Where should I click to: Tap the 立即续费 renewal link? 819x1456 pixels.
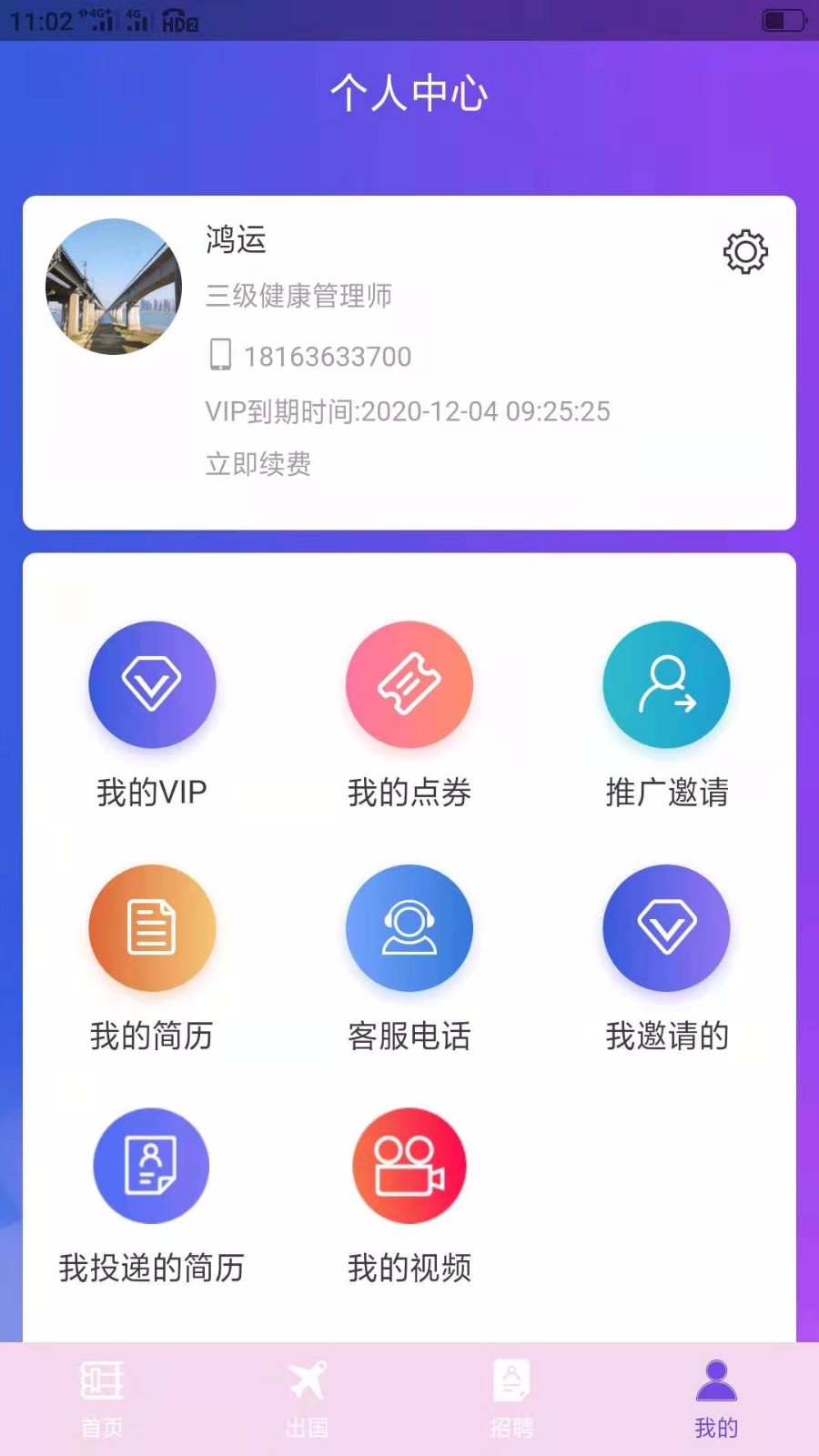coord(257,465)
